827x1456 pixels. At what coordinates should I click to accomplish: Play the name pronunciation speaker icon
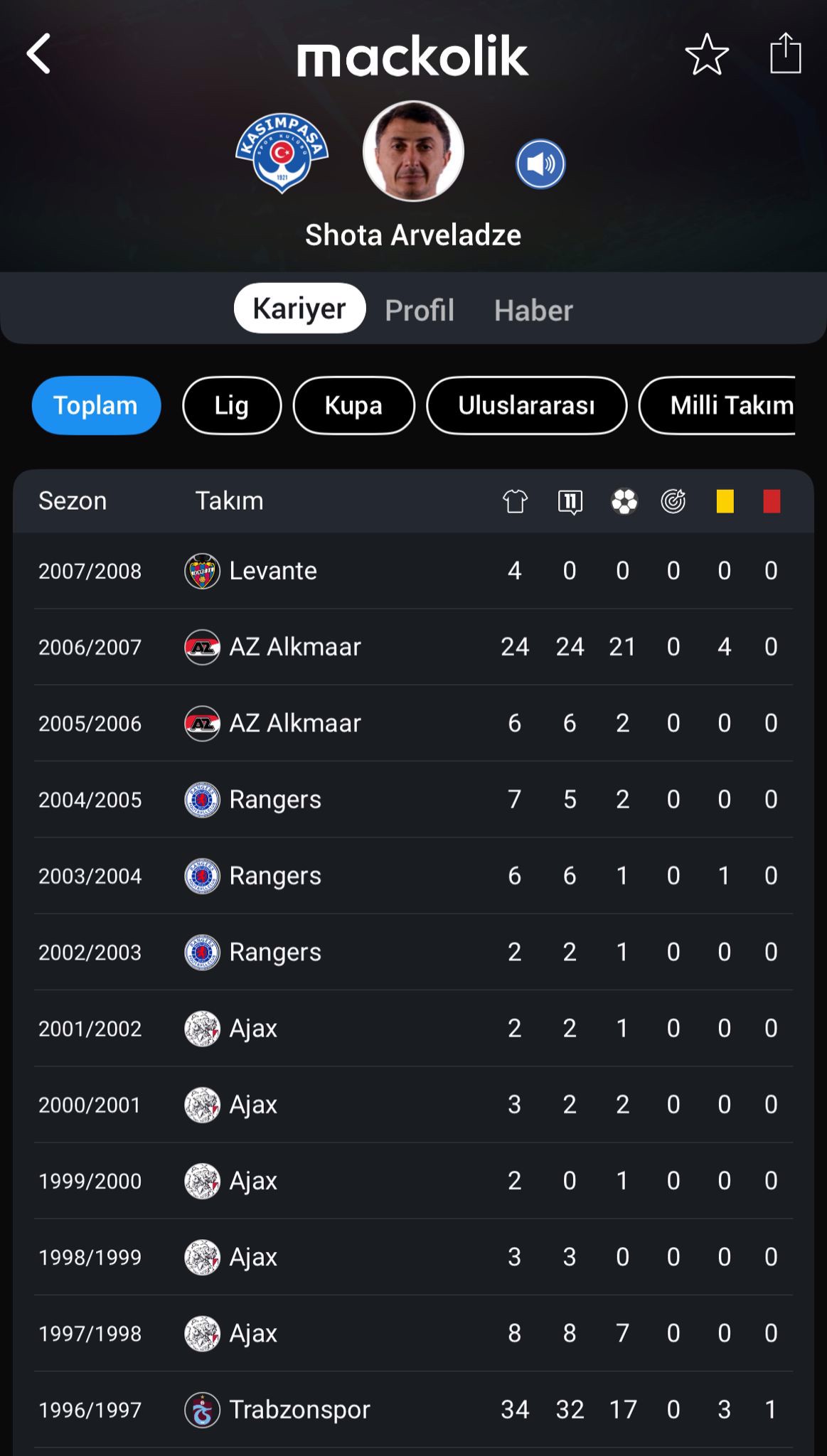click(x=540, y=164)
